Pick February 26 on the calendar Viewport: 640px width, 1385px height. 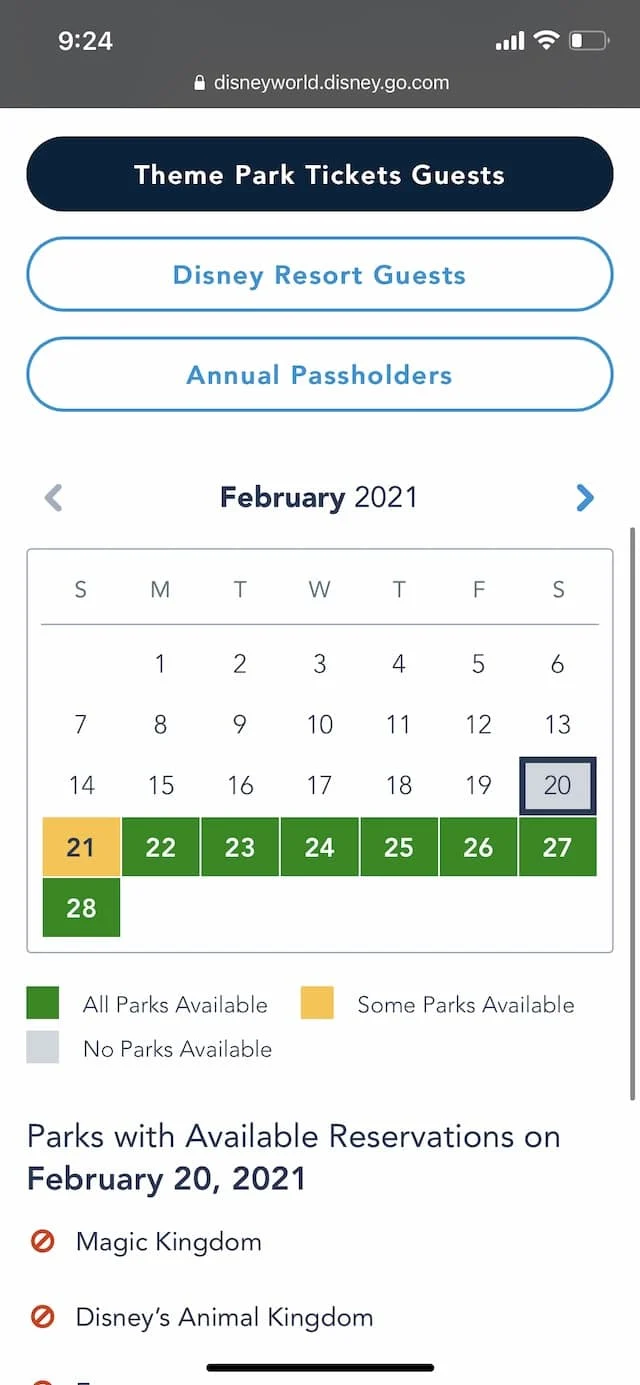pyautogui.click(x=478, y=847)
